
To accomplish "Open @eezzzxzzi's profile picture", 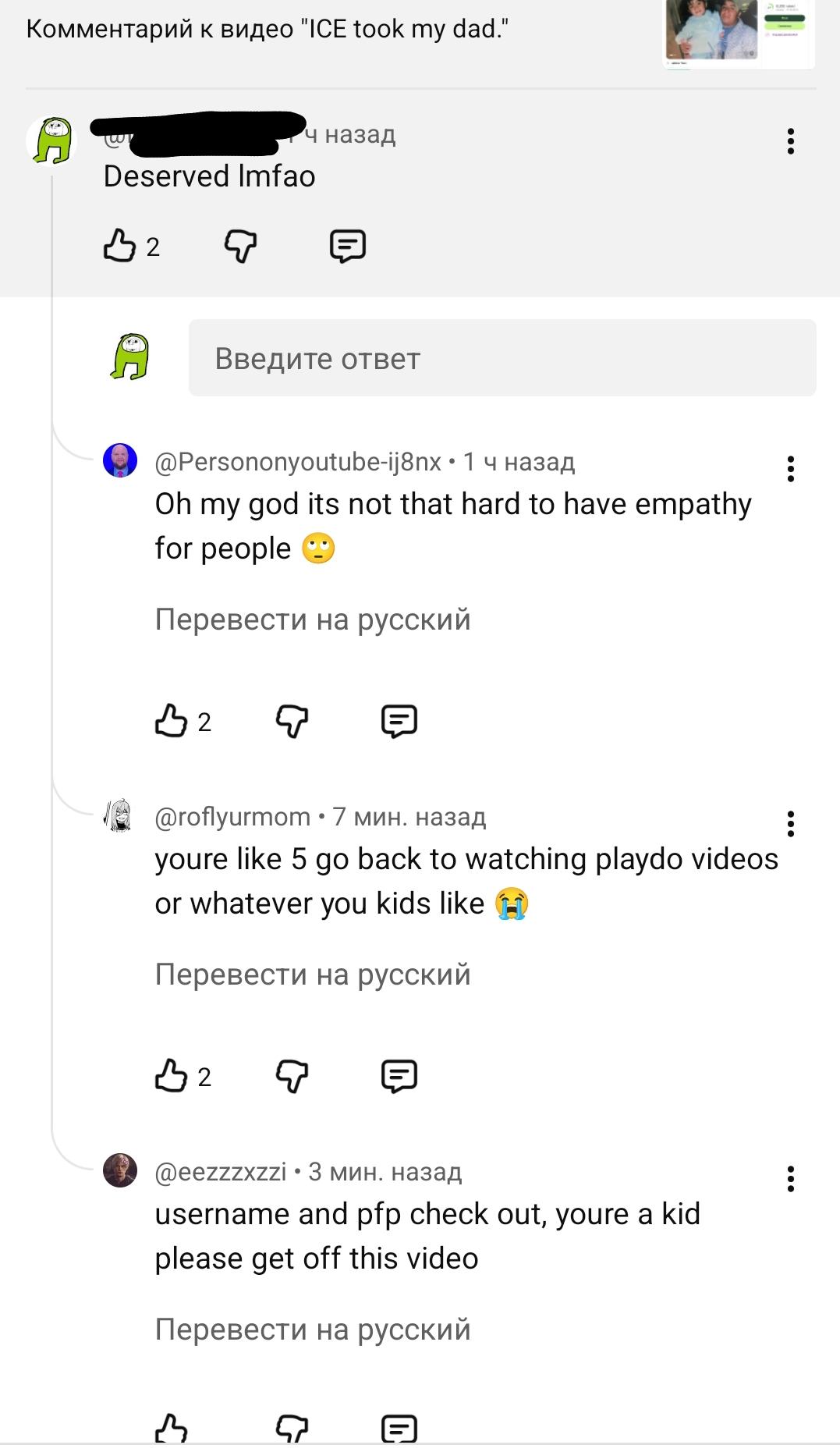I will pos(120,1170).
